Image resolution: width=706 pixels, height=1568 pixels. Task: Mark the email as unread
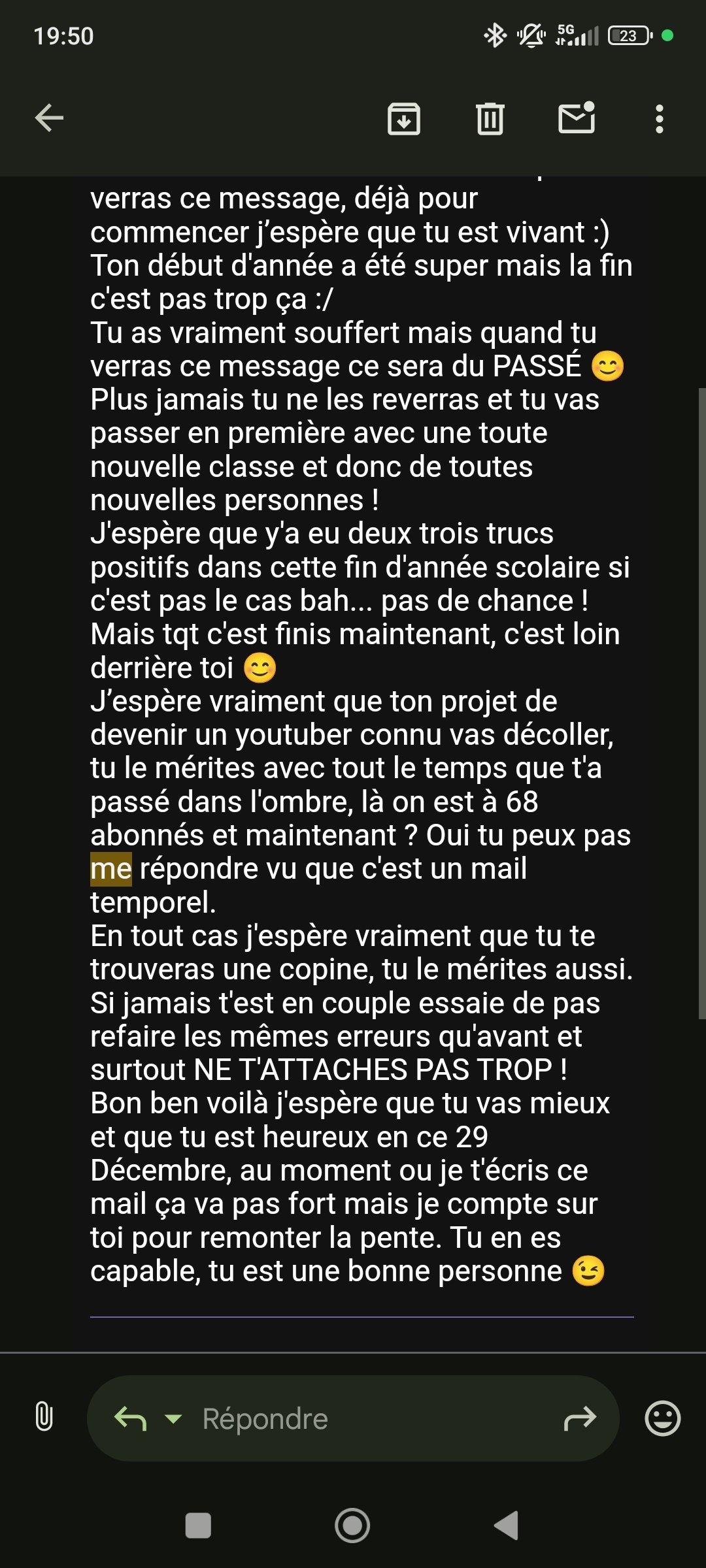pos(577,118)
